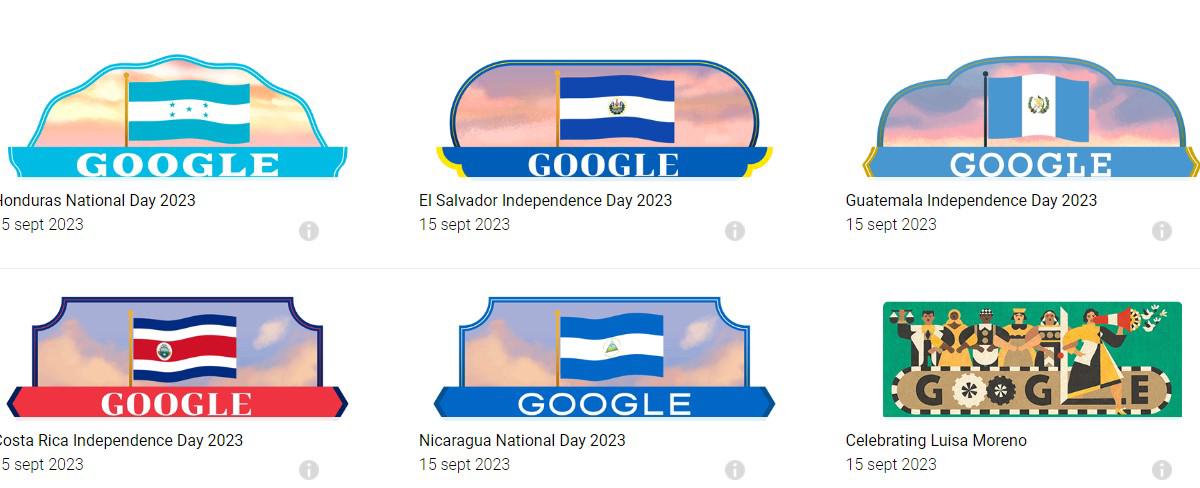Open Costa Rica Independence Day 2023 doodle

[178, 357]
